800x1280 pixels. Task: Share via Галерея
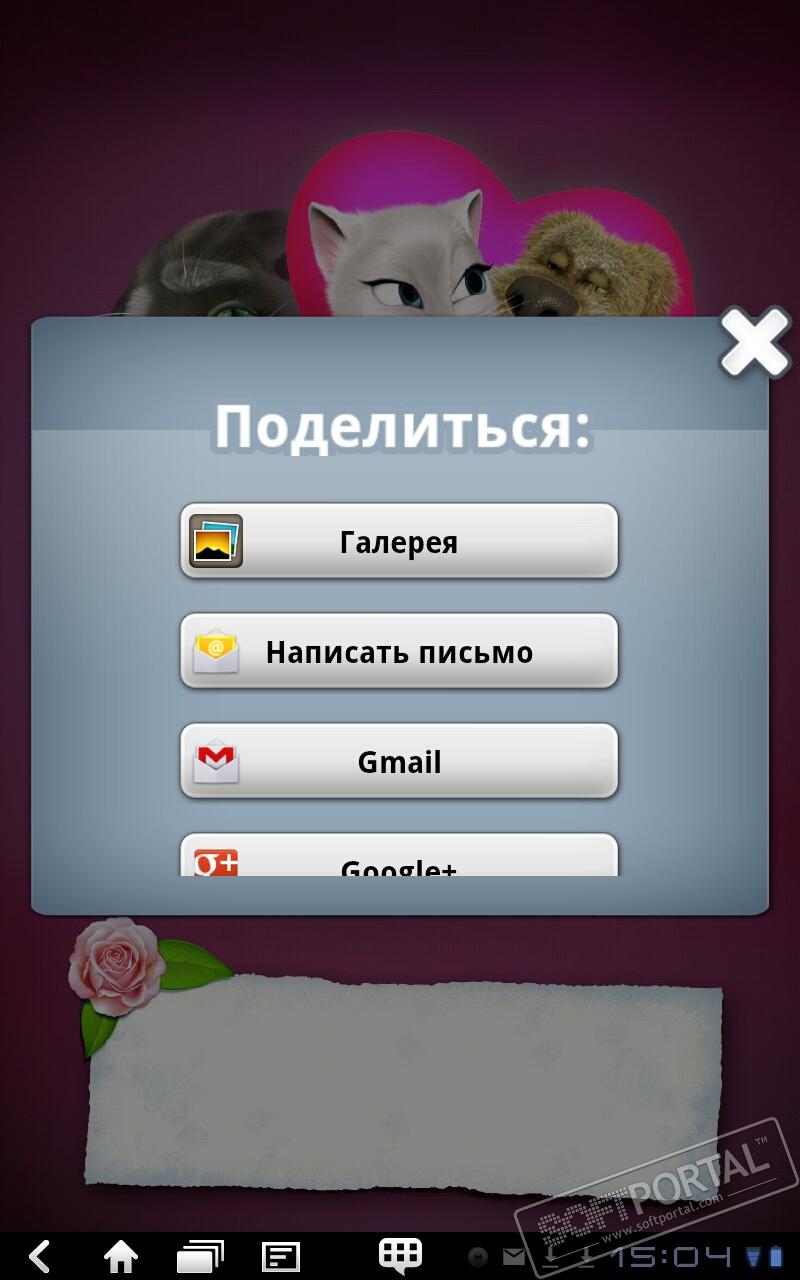pos(399,541)
